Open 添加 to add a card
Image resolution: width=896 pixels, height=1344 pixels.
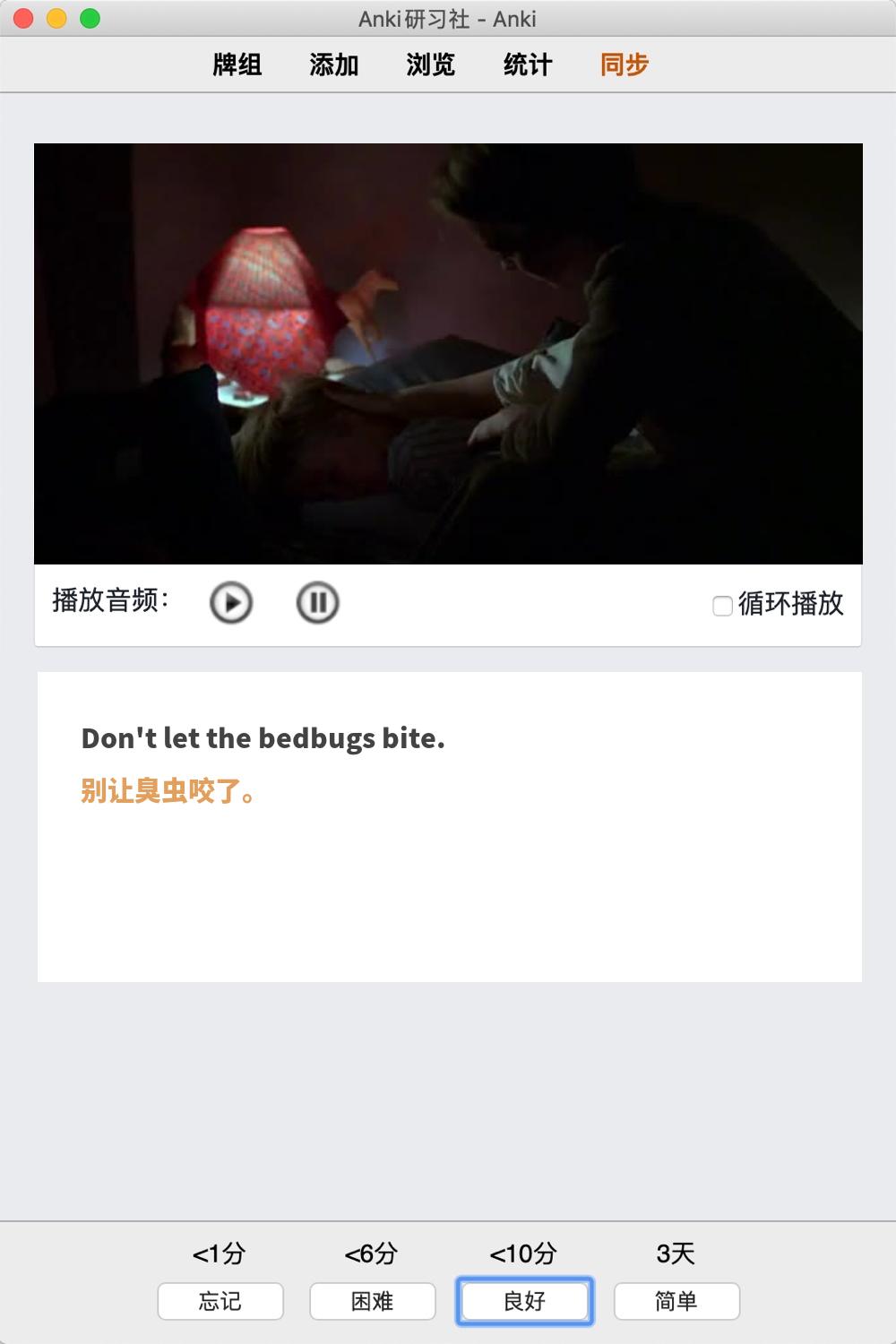pos(334,65)
